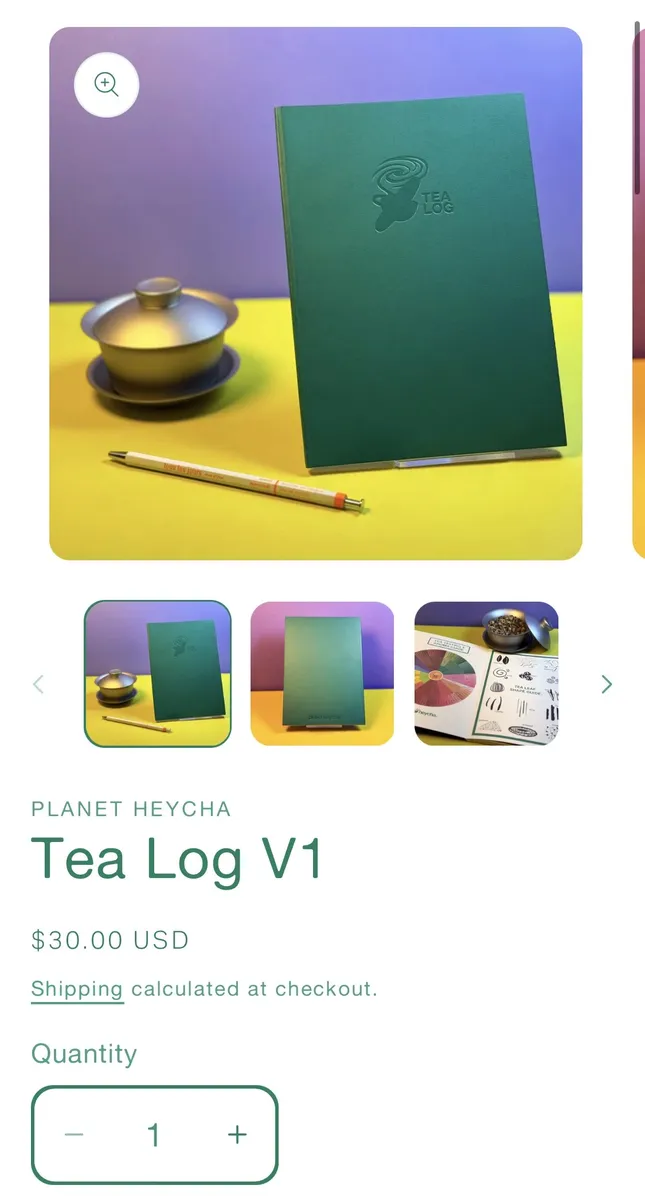Select the first thumbnail with teacup
645x1197 pixels.
click(158, 673)
